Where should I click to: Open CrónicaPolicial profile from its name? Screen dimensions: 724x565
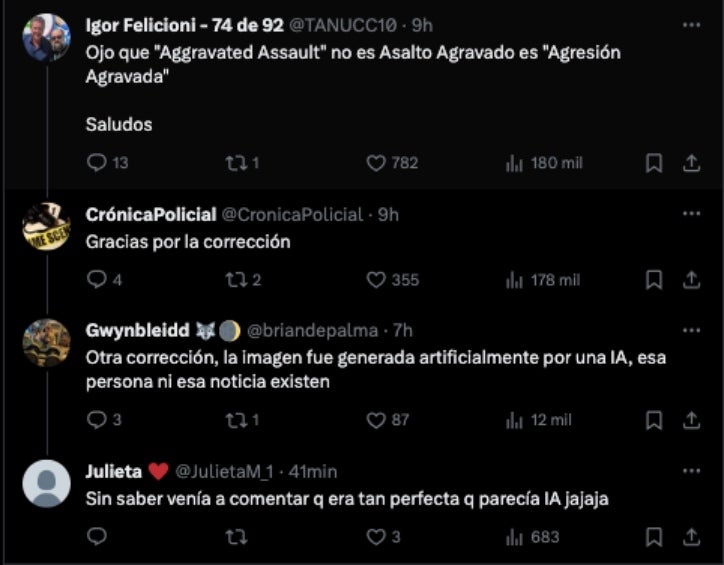coord(150,214)
